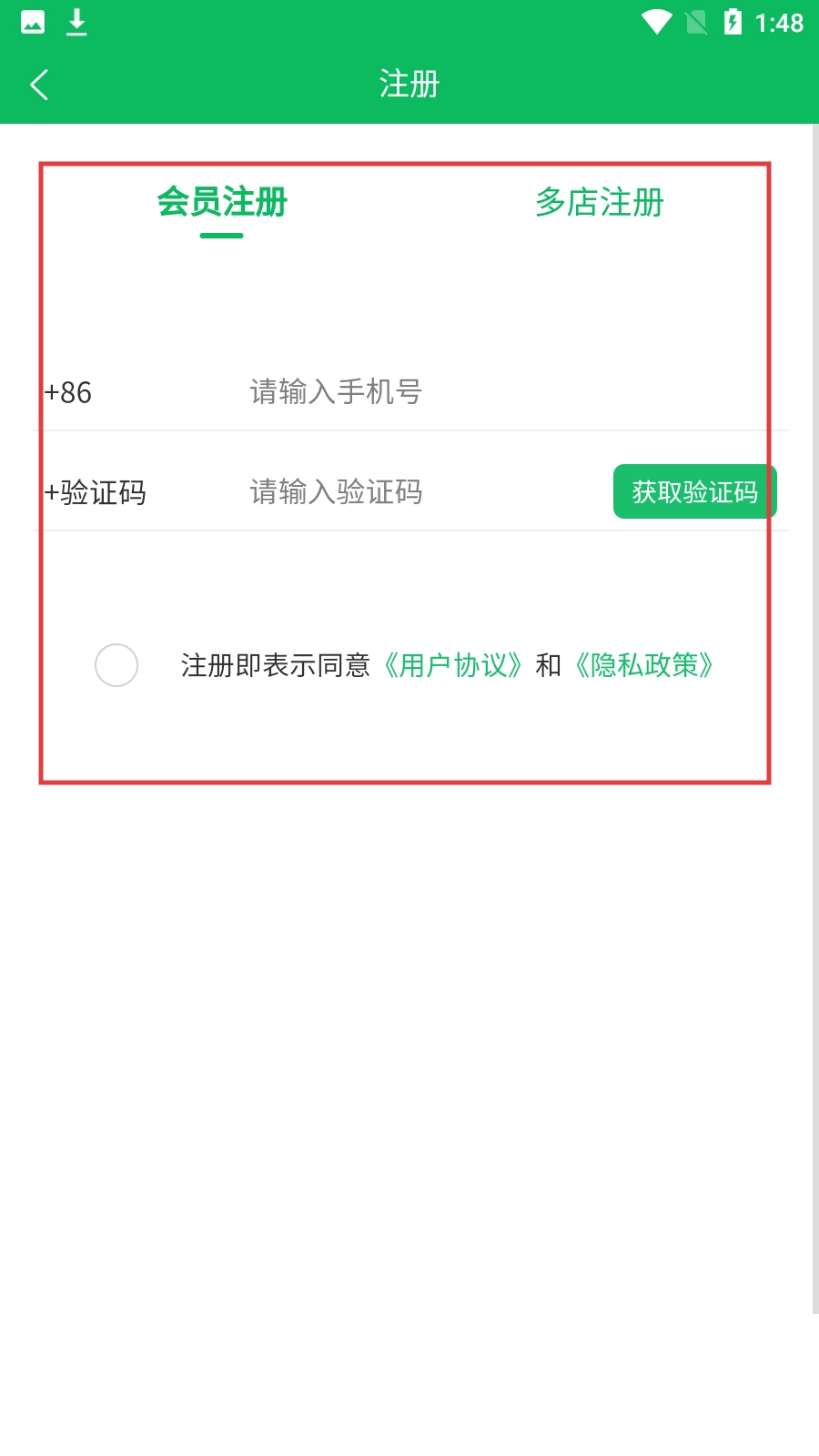Check the agreement circle before 注册即表示同意

(x=116, y=665)
